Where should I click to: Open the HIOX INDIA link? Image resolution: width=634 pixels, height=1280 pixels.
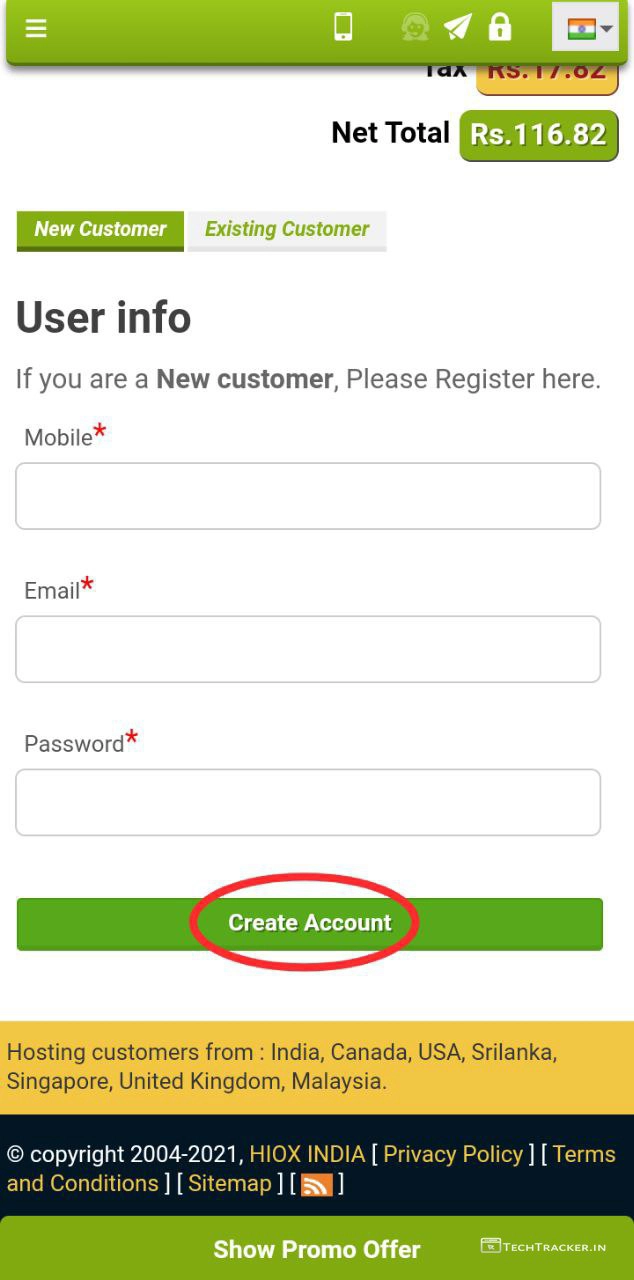click(x=307, y=1154)
